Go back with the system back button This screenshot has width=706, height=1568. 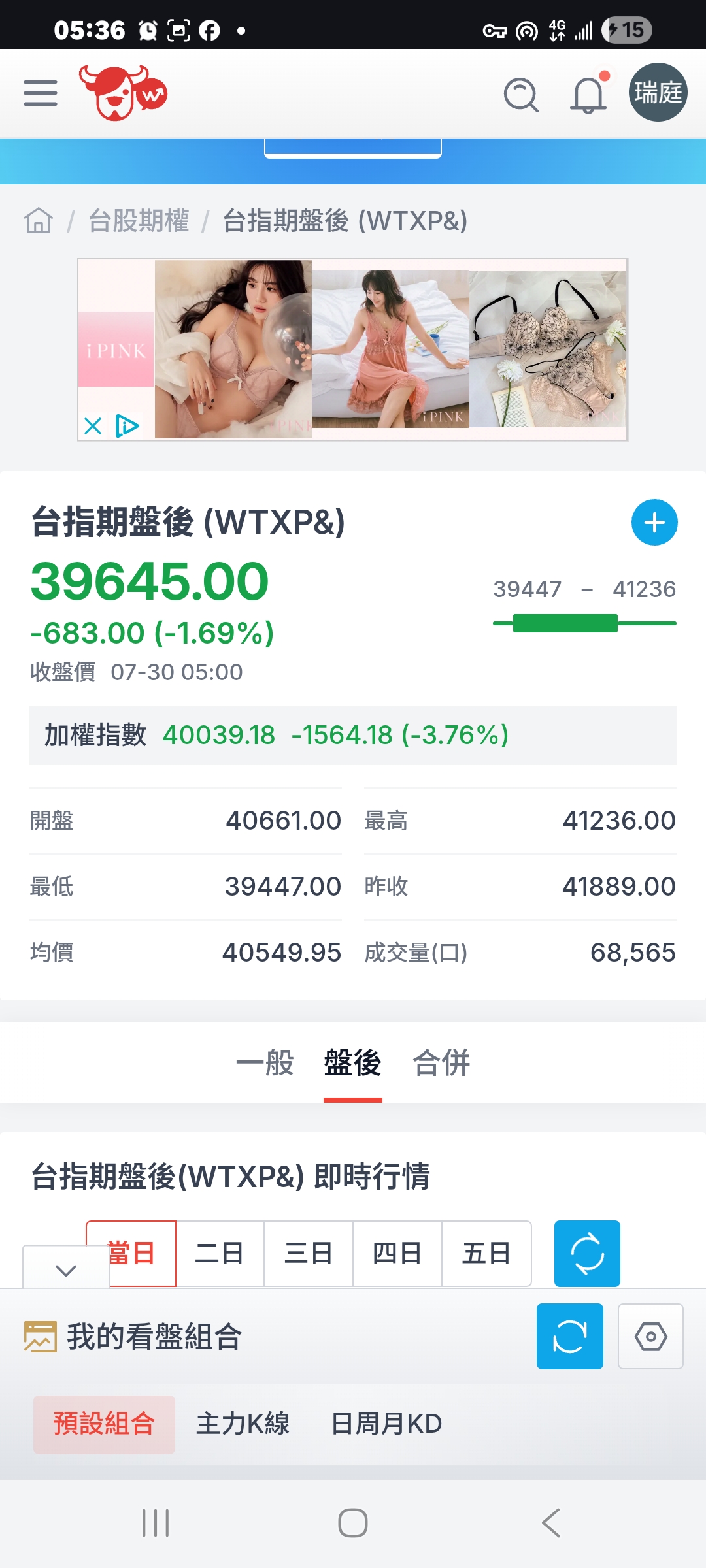point(551,1523)
